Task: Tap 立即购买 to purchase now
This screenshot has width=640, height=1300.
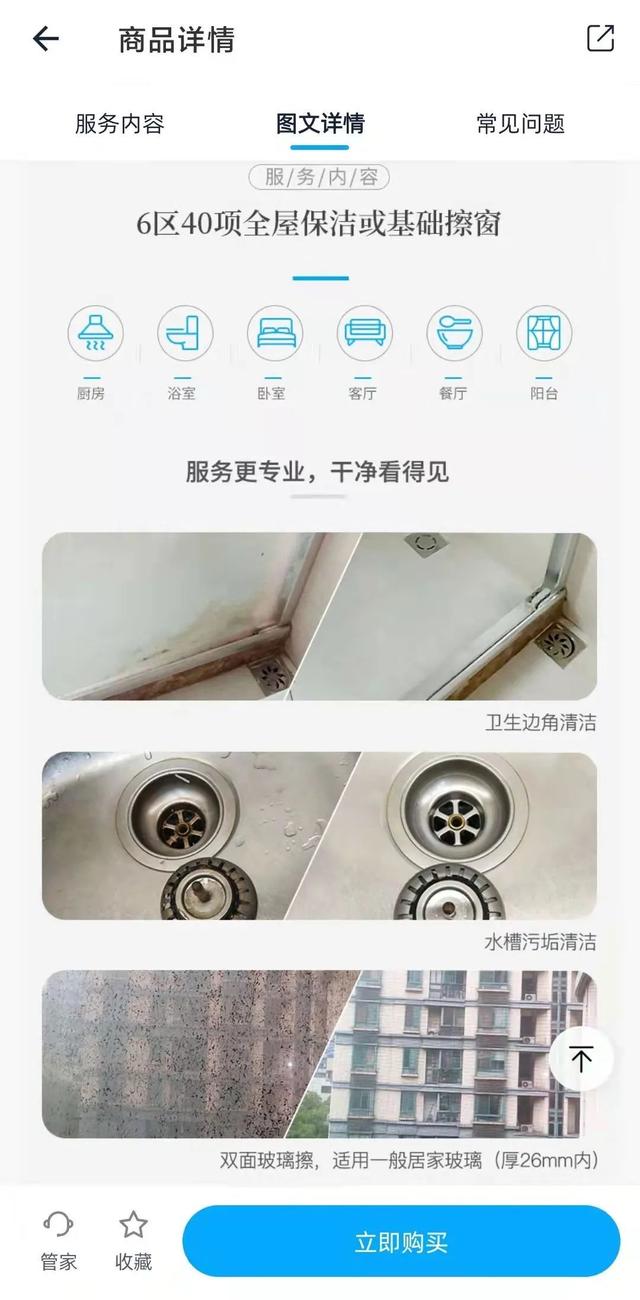Action: click(x=401, y=1242)
